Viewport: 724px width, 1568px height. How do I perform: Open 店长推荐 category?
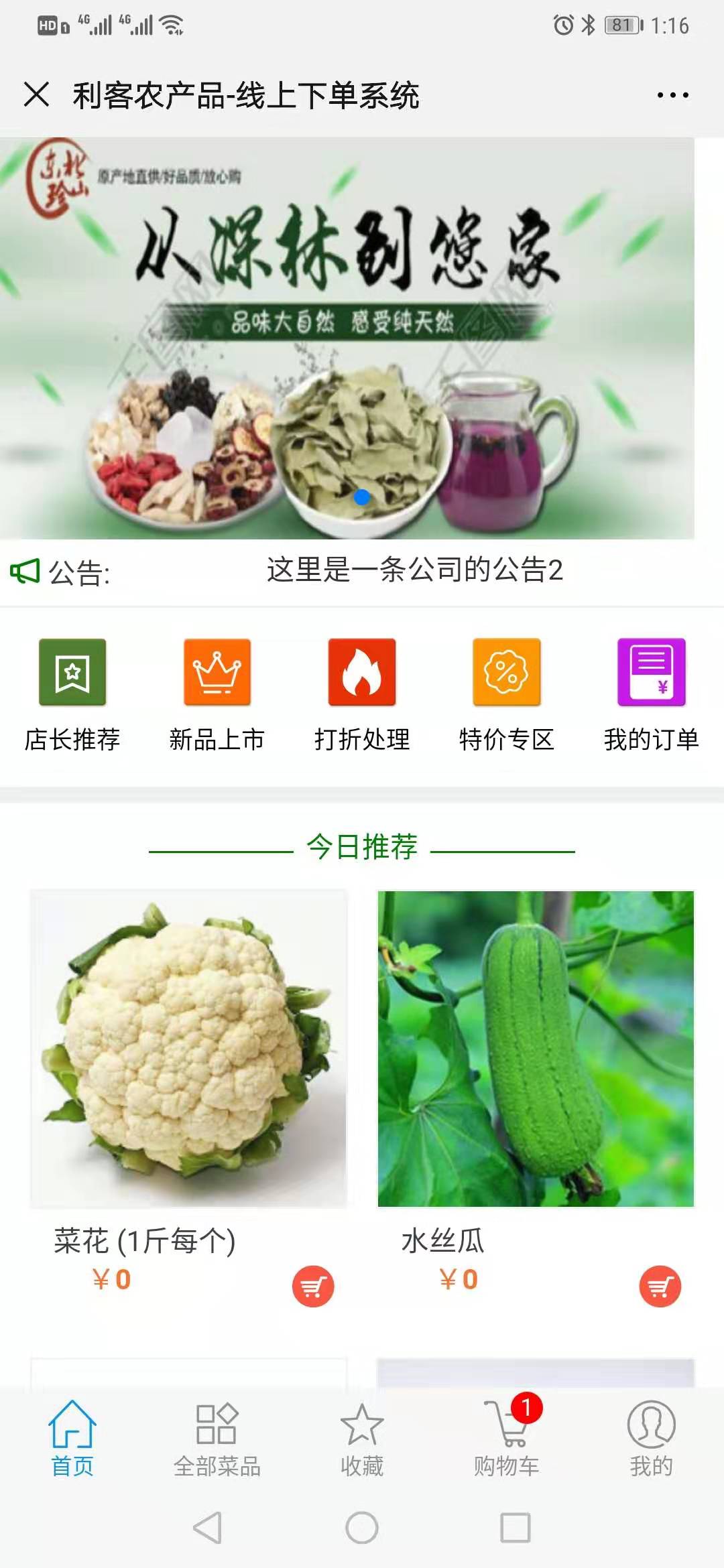[72, 694]
